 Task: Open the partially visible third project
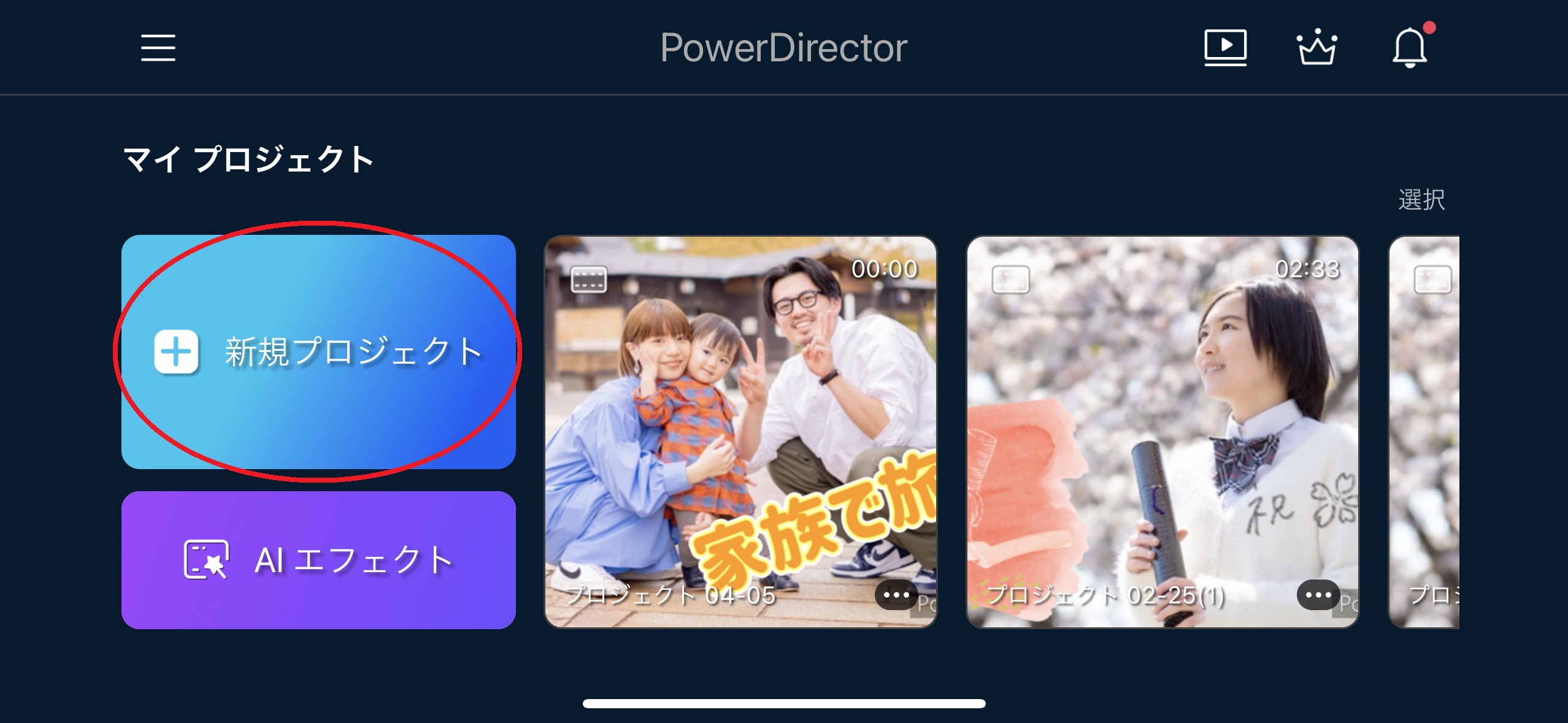coord(1424,429)
